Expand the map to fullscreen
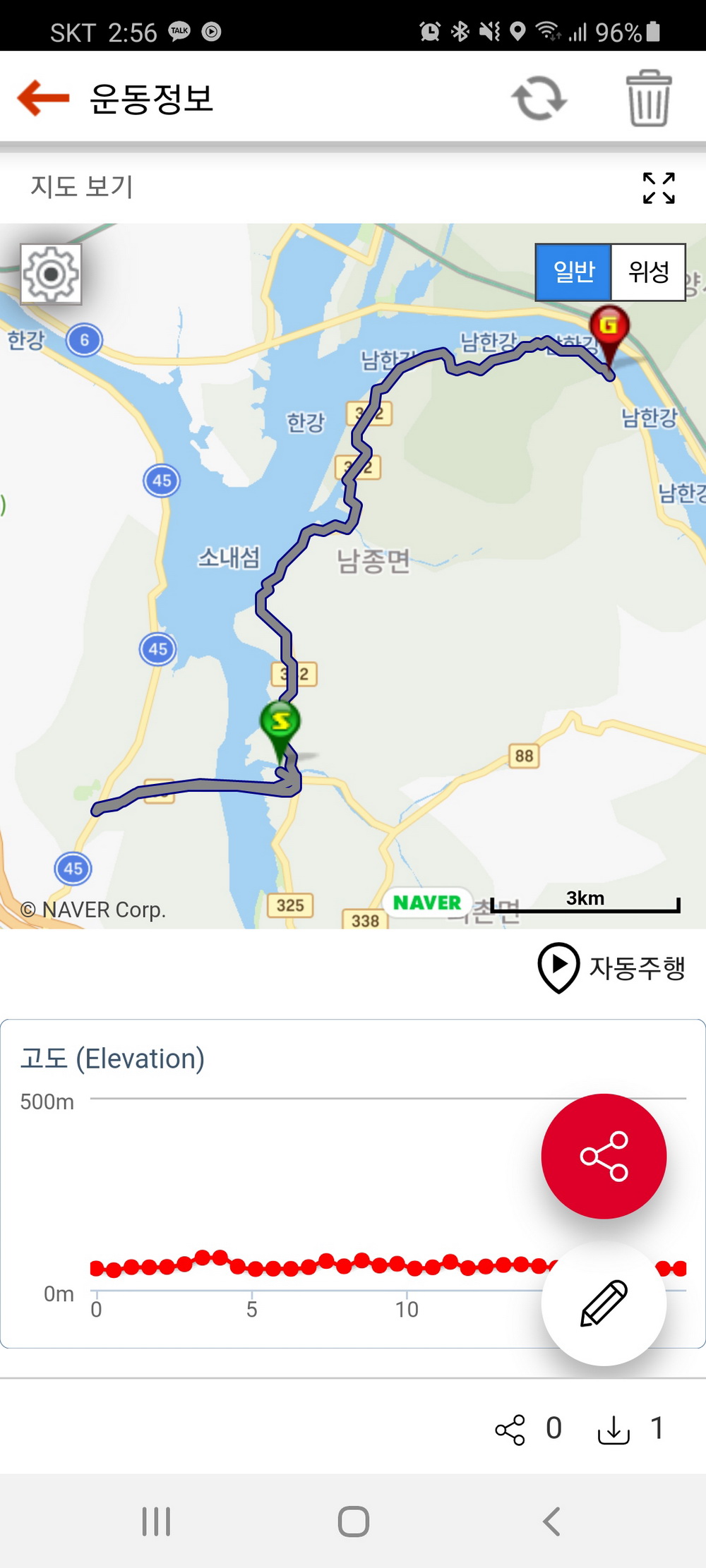 pyautogui.click(x=659, y=188)
